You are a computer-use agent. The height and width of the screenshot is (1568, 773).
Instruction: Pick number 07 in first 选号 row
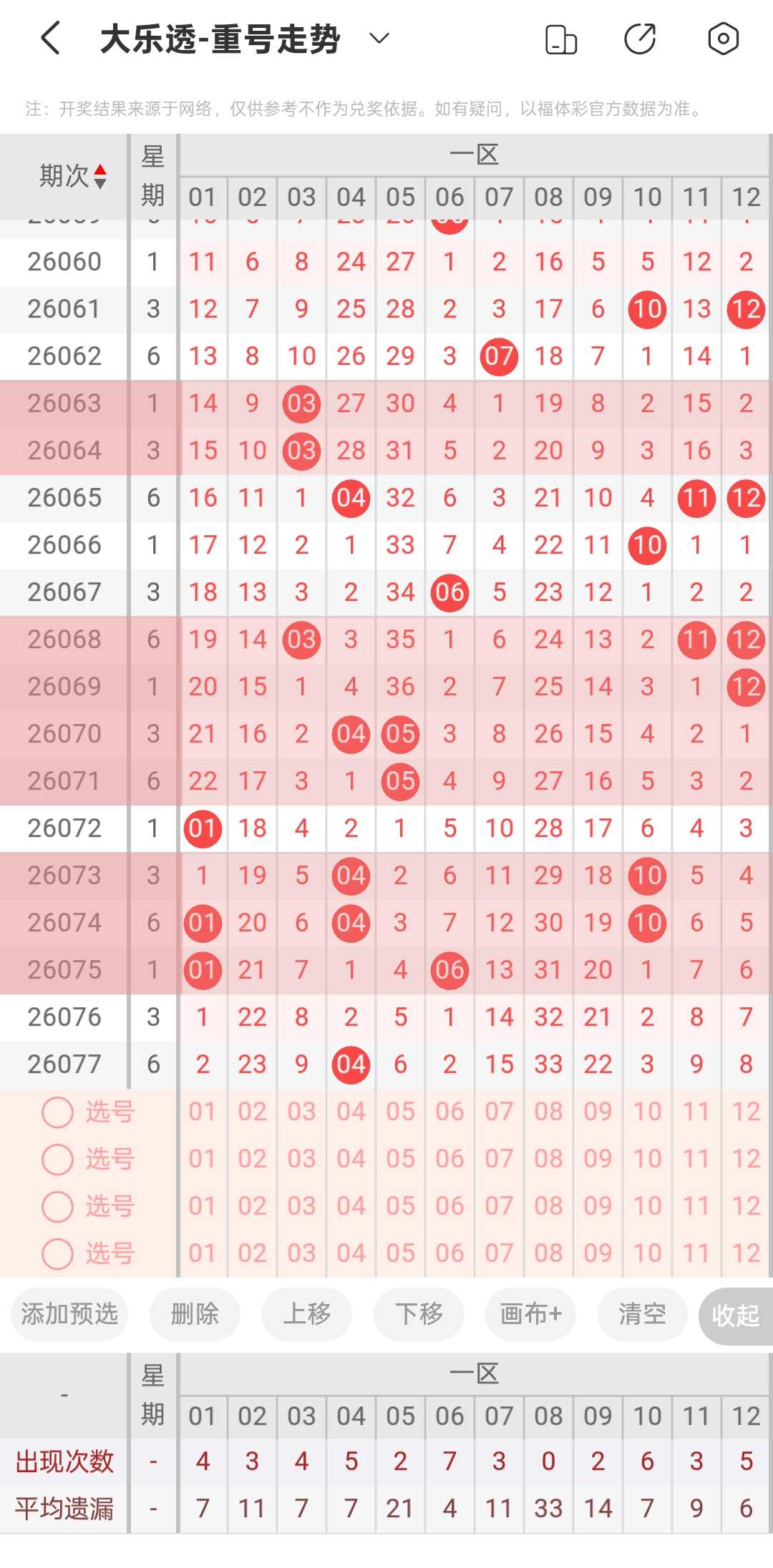tap(499, 1112)
